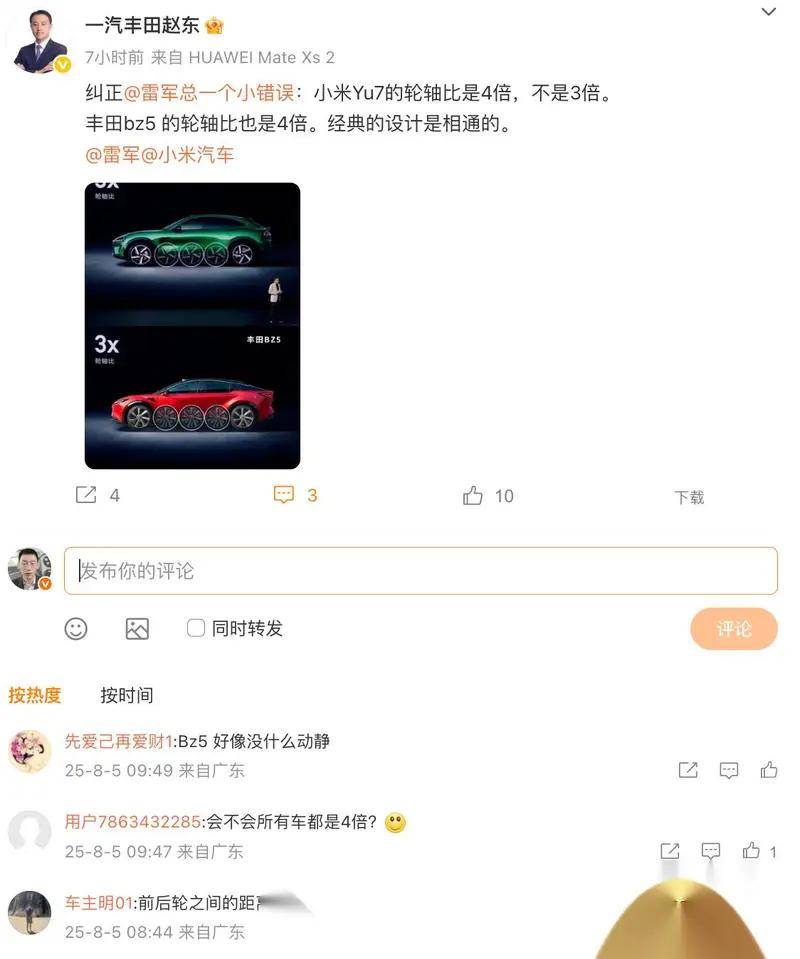800x959 pixels.
Task: Click the repost icon under the post
Action: 86,494
